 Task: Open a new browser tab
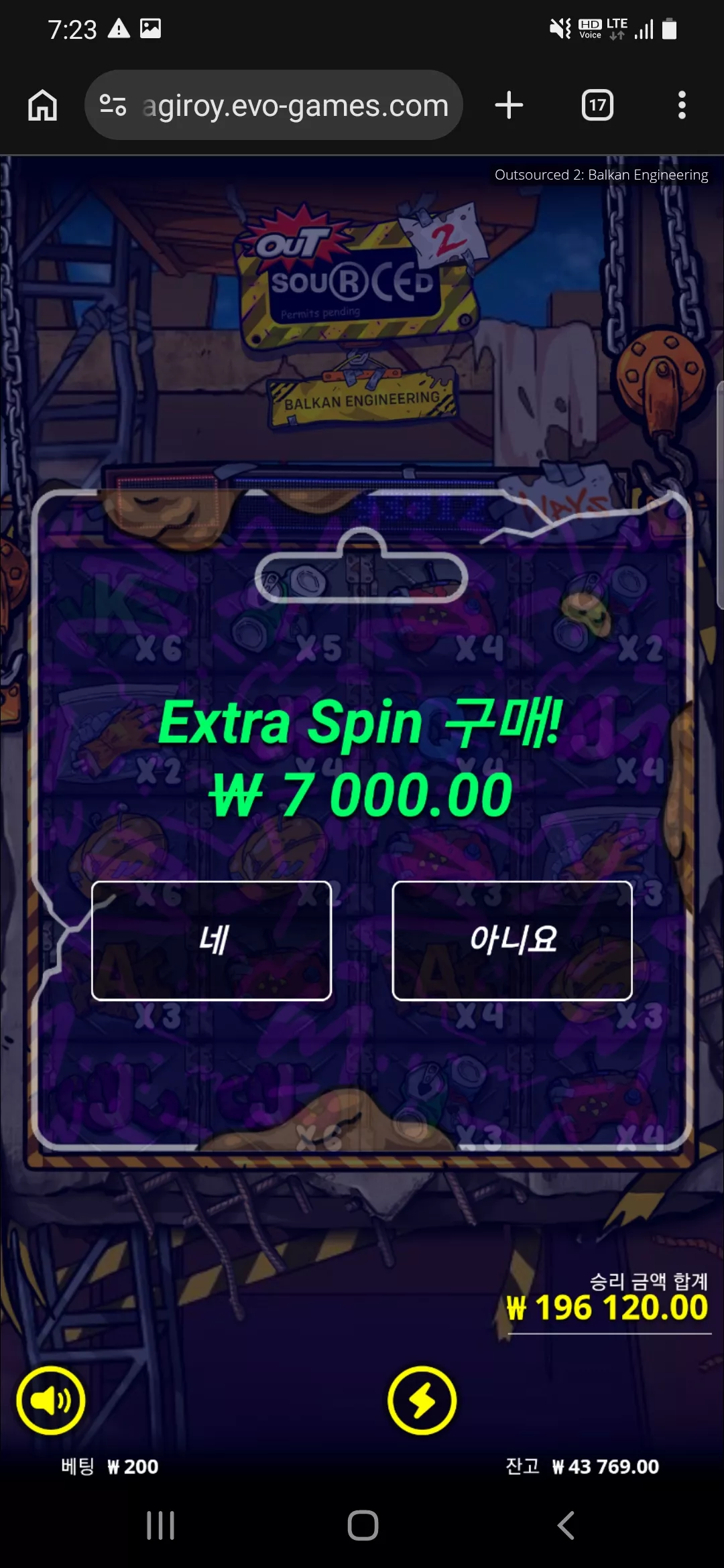tap(509, 105)
